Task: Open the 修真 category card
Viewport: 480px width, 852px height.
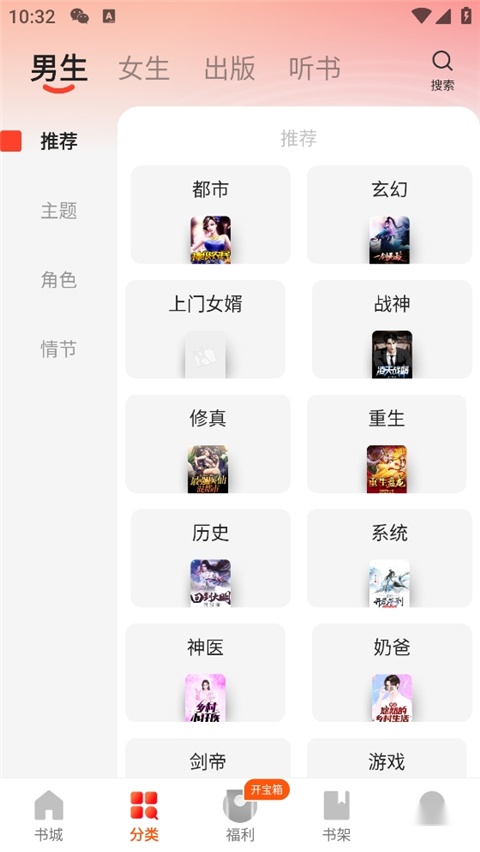Action: [208, 444]
